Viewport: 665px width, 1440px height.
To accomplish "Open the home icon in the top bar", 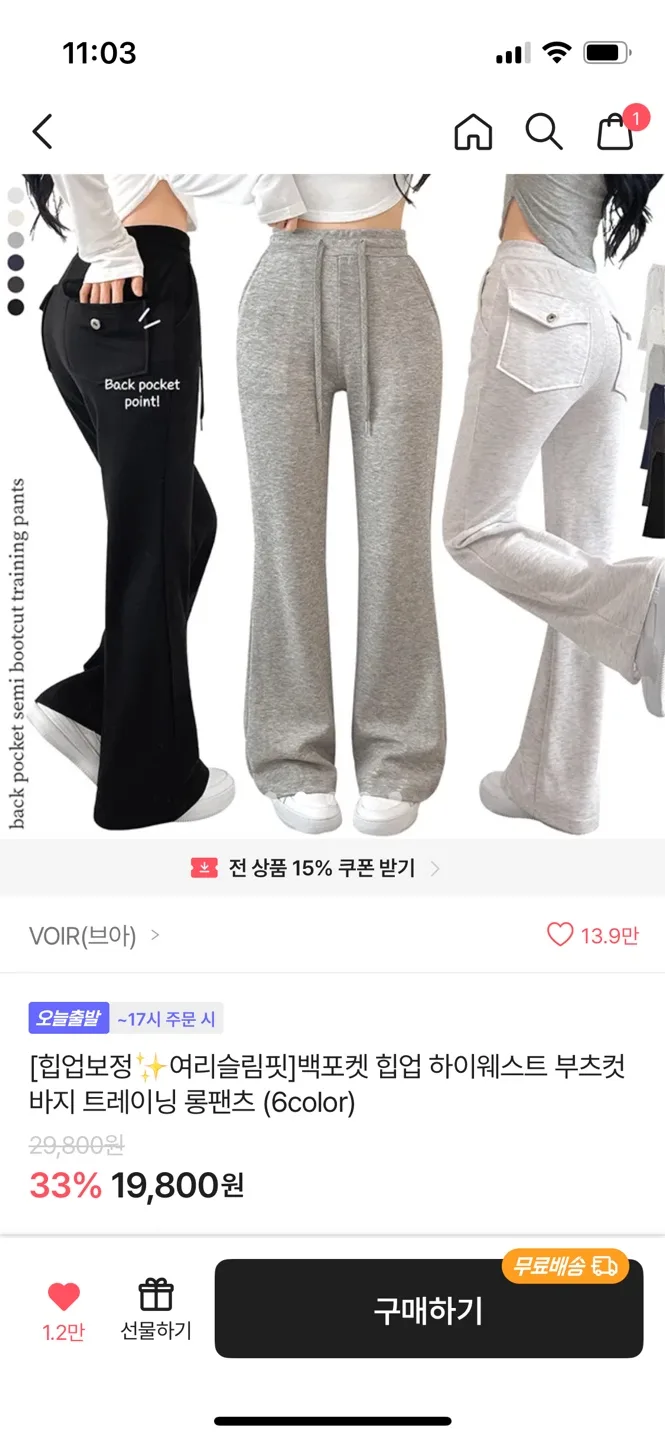I will 473,131.
